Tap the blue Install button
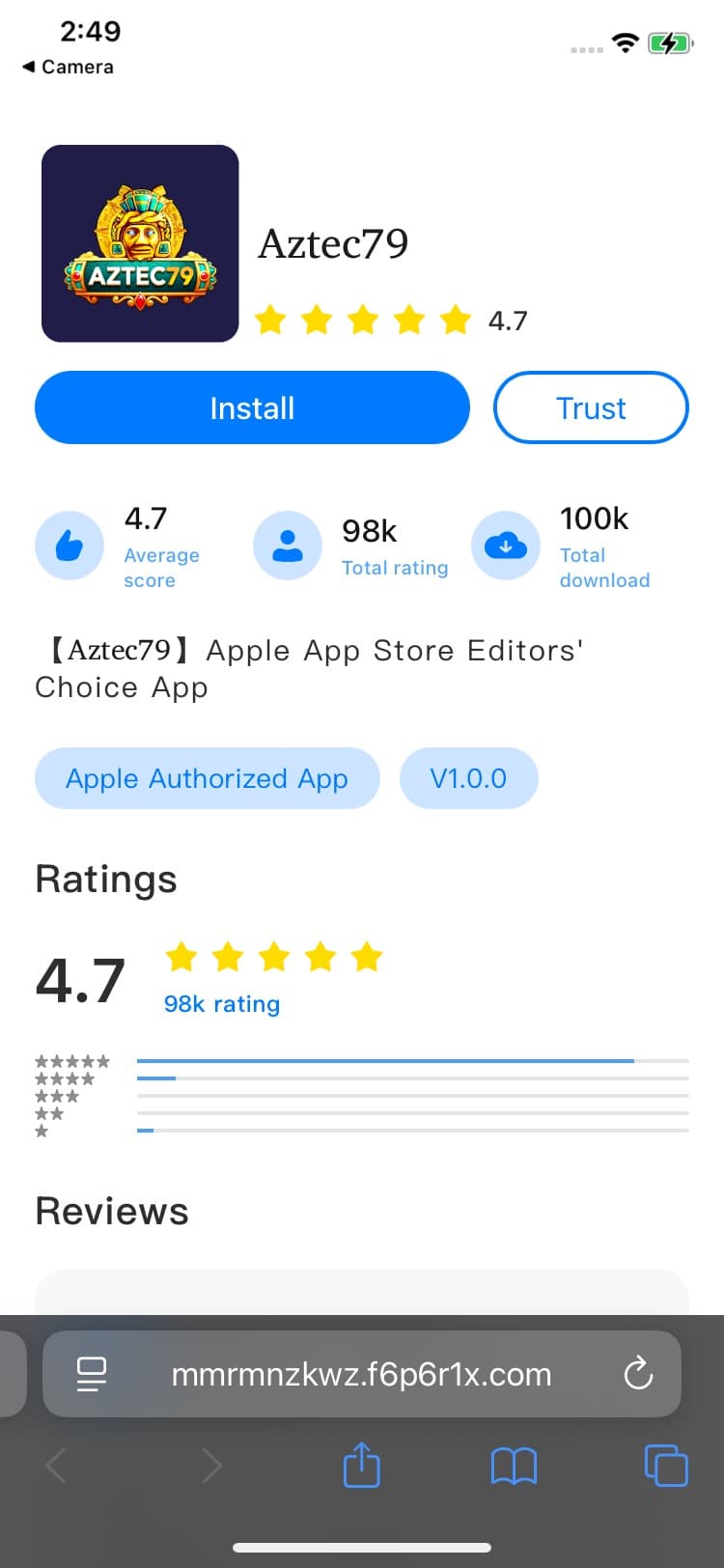 (x=252, y=407)
